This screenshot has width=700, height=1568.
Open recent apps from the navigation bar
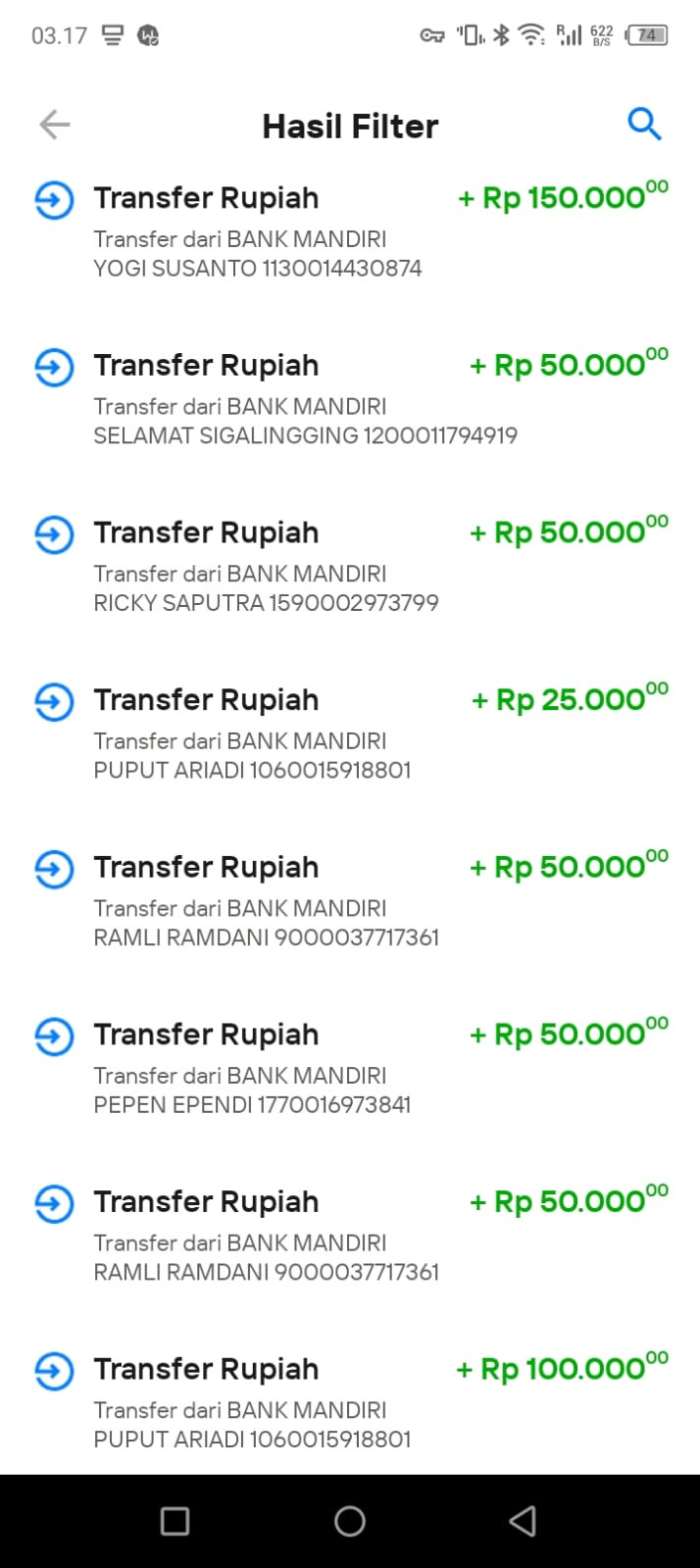175,1521
